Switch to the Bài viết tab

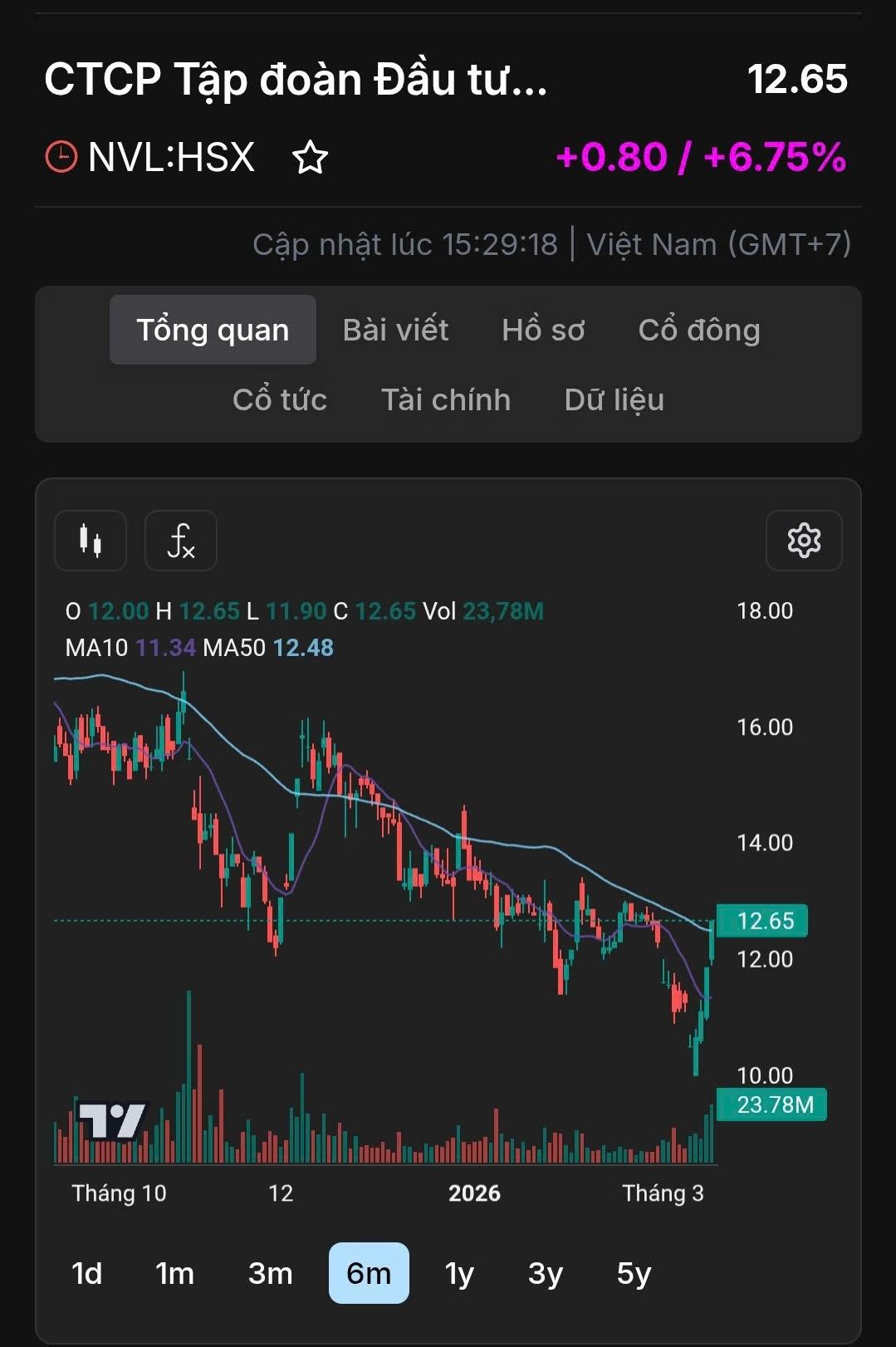click(x=396, y=331)
